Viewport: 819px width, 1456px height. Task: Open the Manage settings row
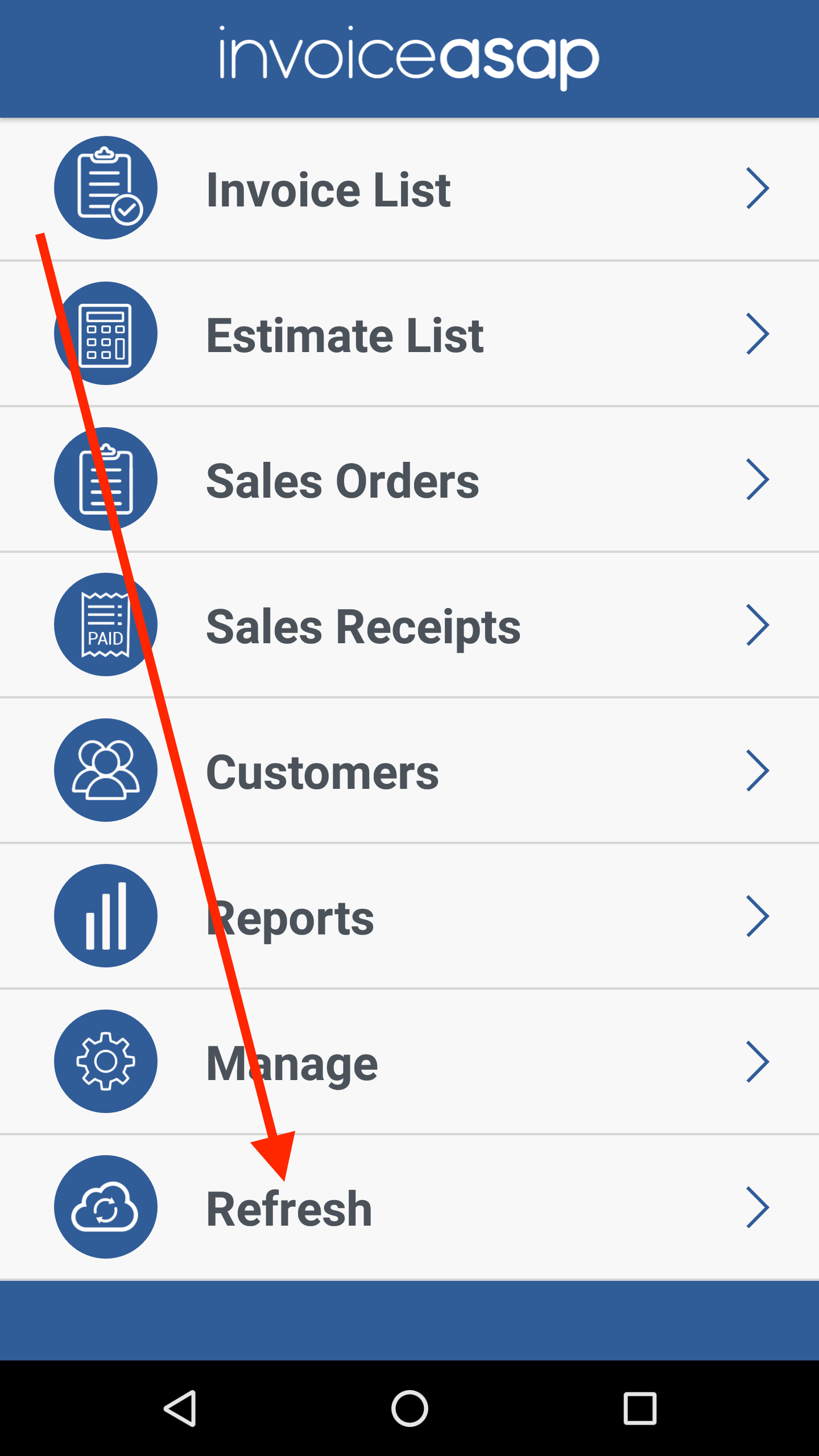pyautogui.click(x=409, y=1062)
